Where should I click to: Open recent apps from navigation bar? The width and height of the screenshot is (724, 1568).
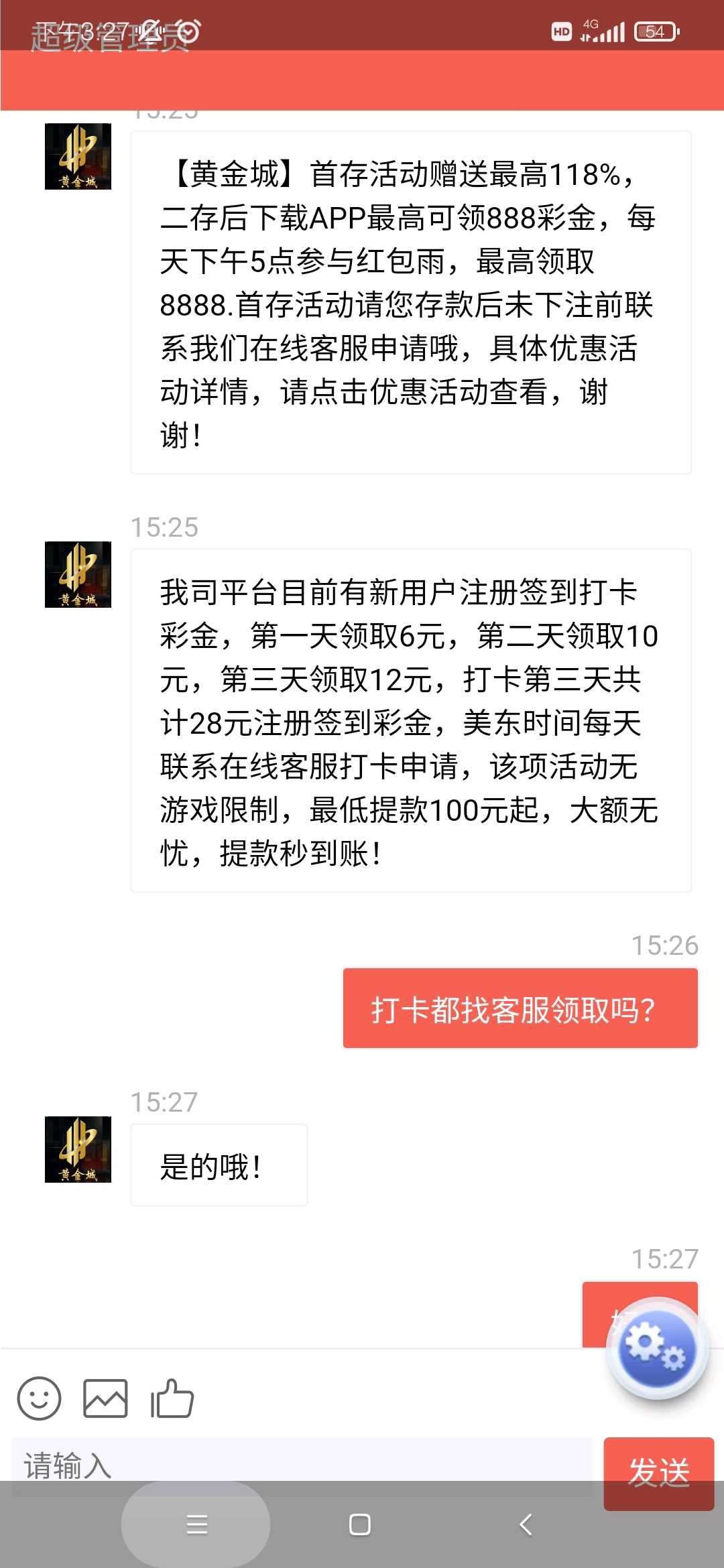pyautogui.click(x=196, y=1525)
